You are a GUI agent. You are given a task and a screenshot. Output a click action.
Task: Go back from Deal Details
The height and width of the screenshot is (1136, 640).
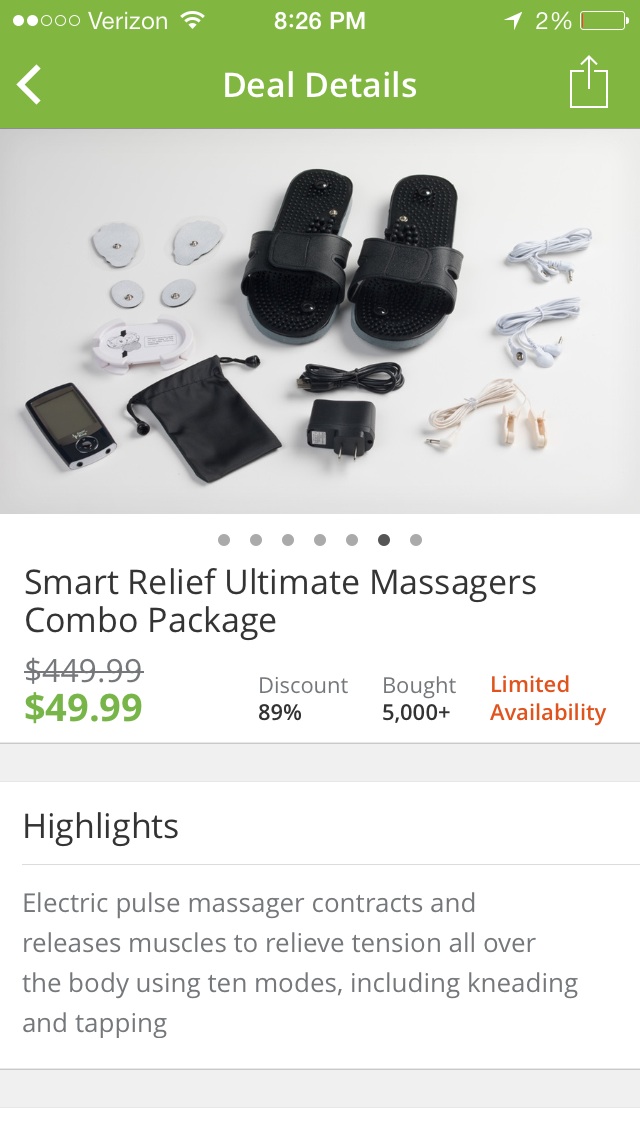coord(30,85)
